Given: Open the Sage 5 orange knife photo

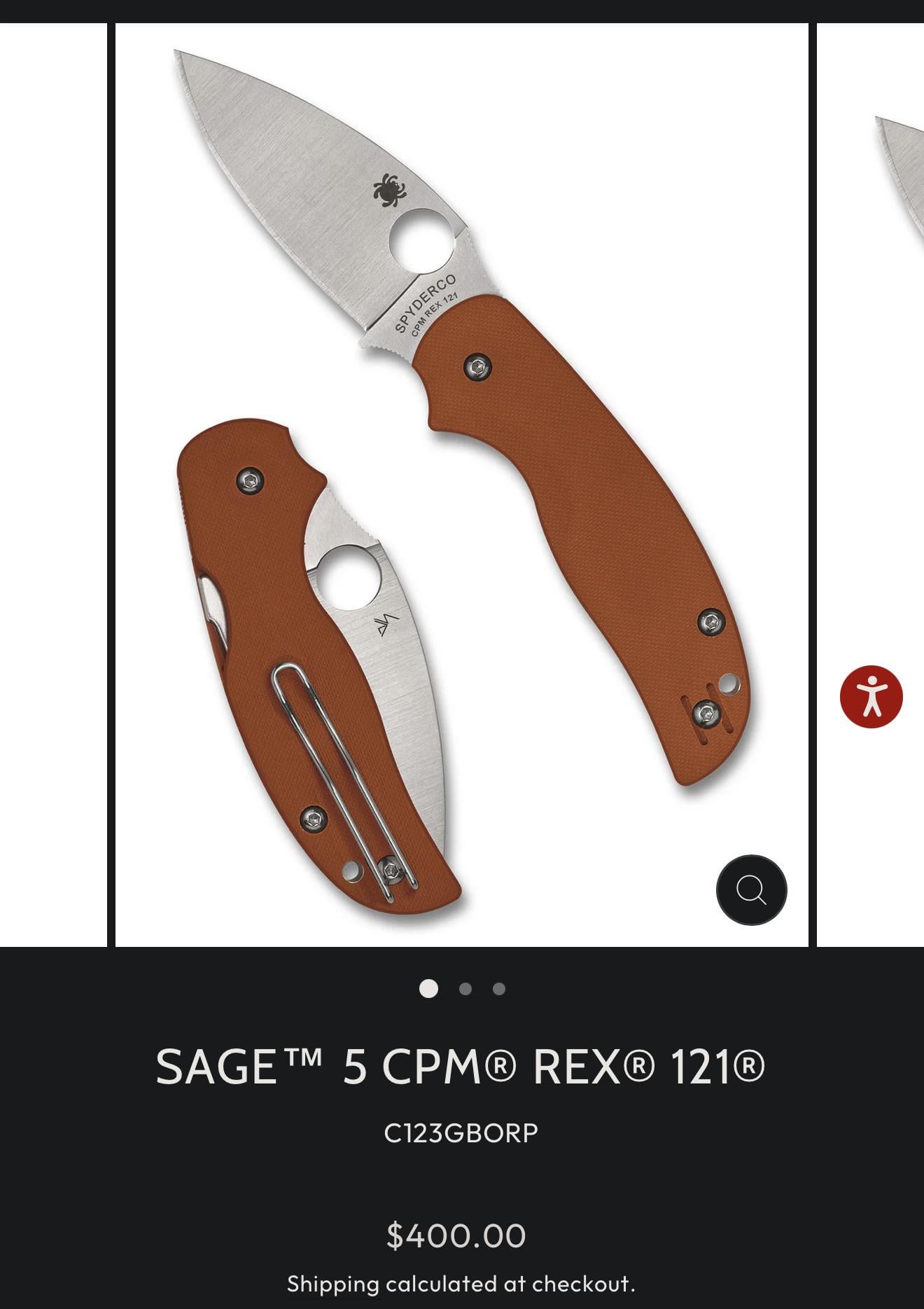Looking at the screenshot, I should 461,483.
